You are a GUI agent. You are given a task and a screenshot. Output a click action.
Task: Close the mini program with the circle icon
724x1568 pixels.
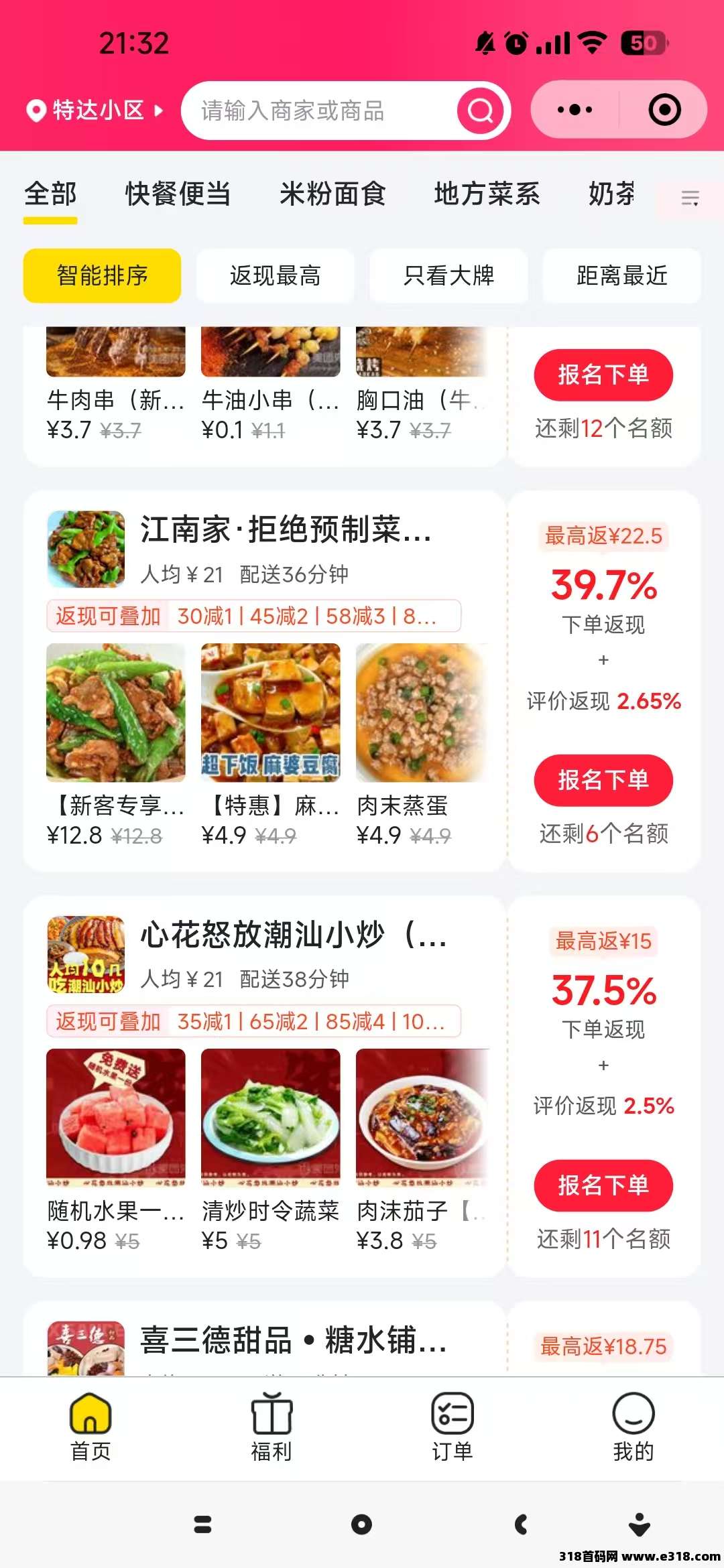[x=664, y=110]
